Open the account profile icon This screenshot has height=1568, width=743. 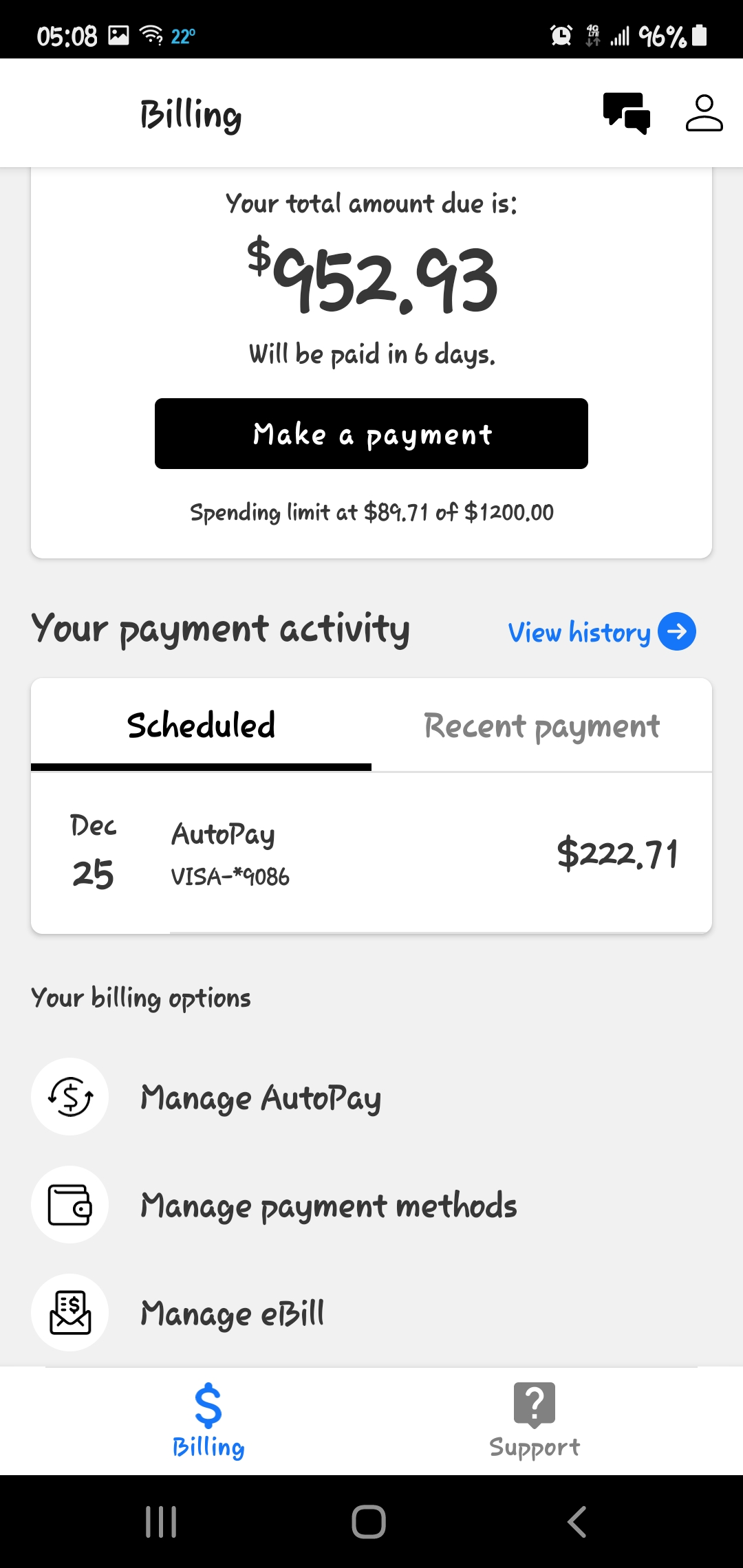(x=704, y=113)
